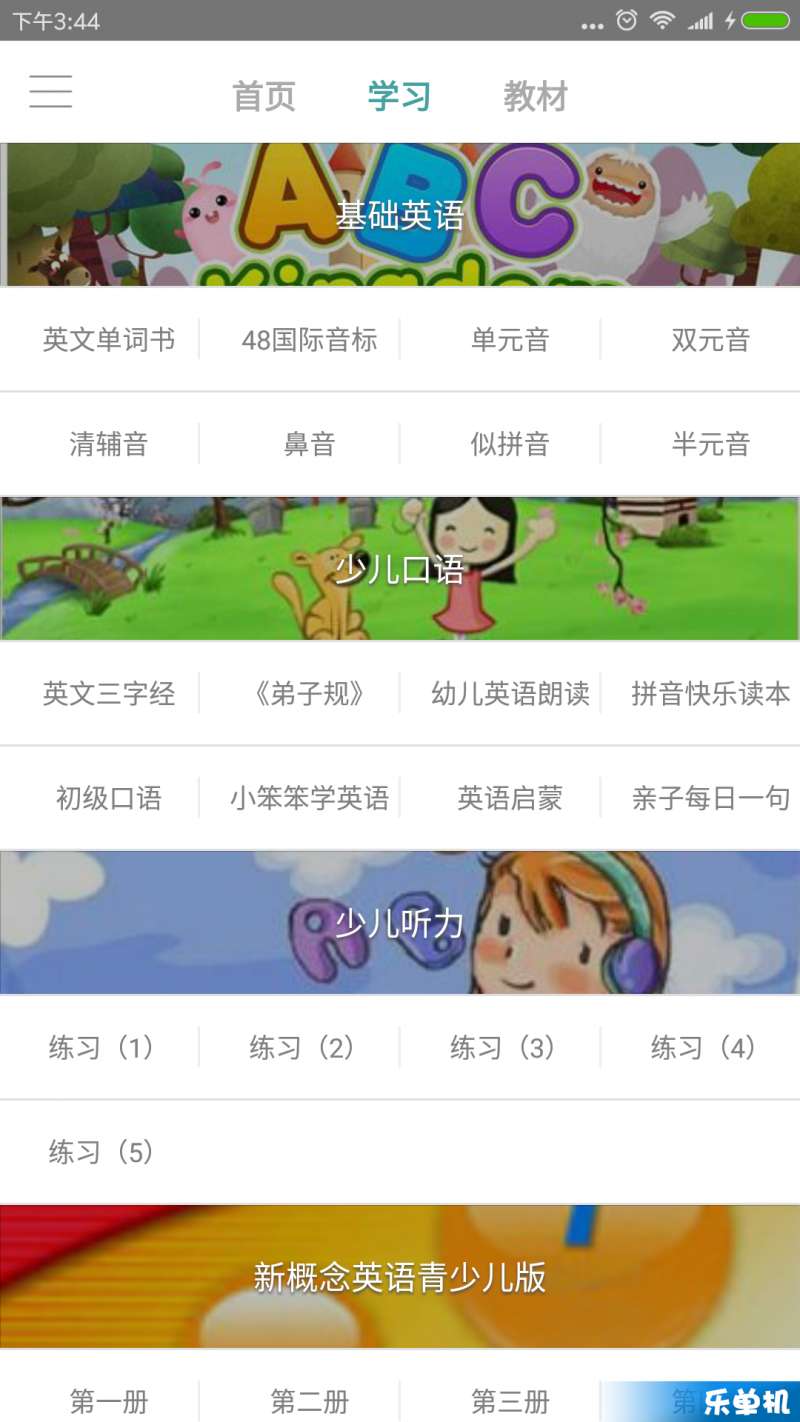Viewport: 800px width, 1422px height.
Task: Select 《弟子规》
Action: point(309,694)
